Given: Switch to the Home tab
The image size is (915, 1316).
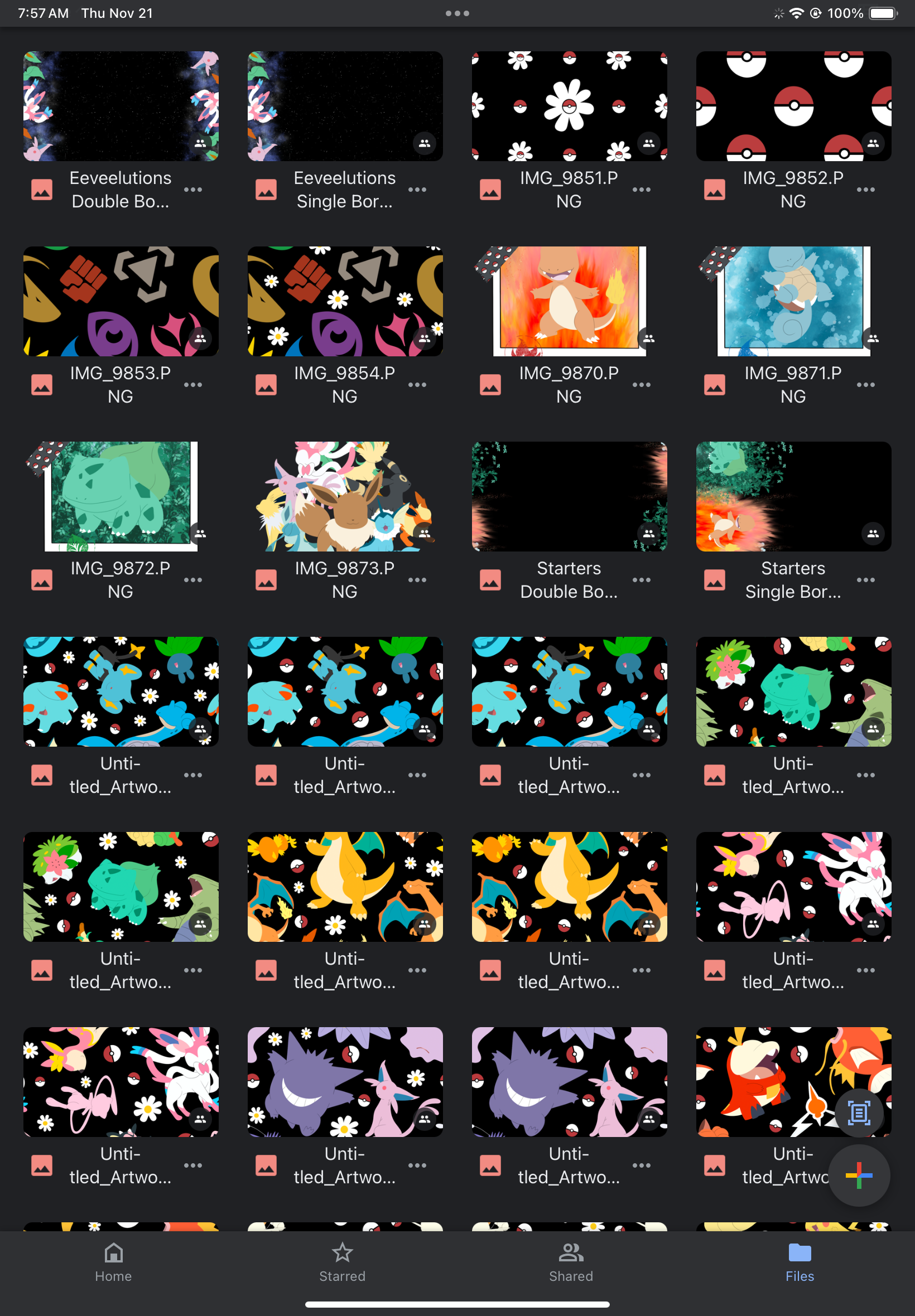Looking at the screenshot, I should click(x=113, y=1262).
